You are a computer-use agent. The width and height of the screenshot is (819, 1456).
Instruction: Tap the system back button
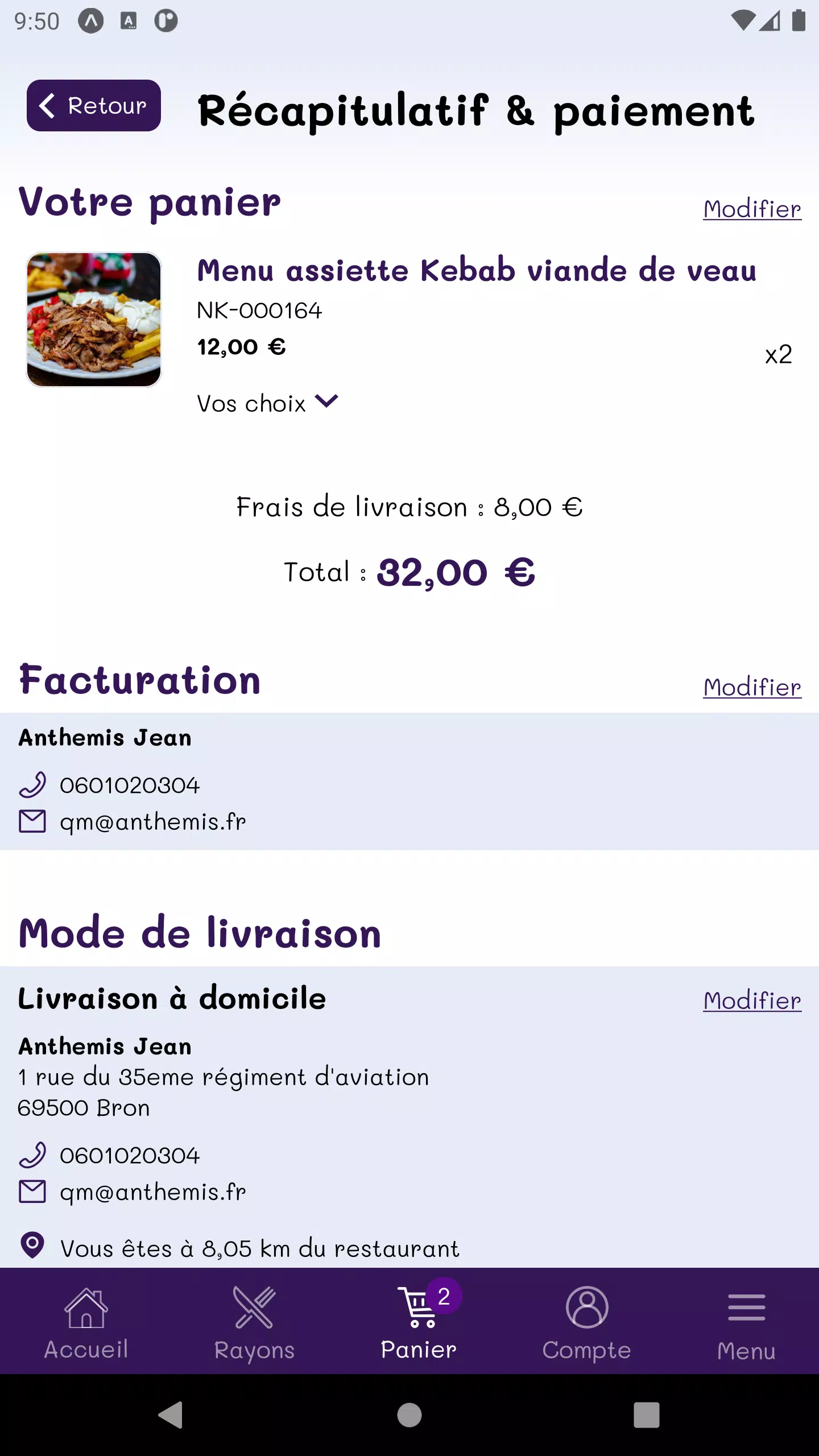(171, 1415)
